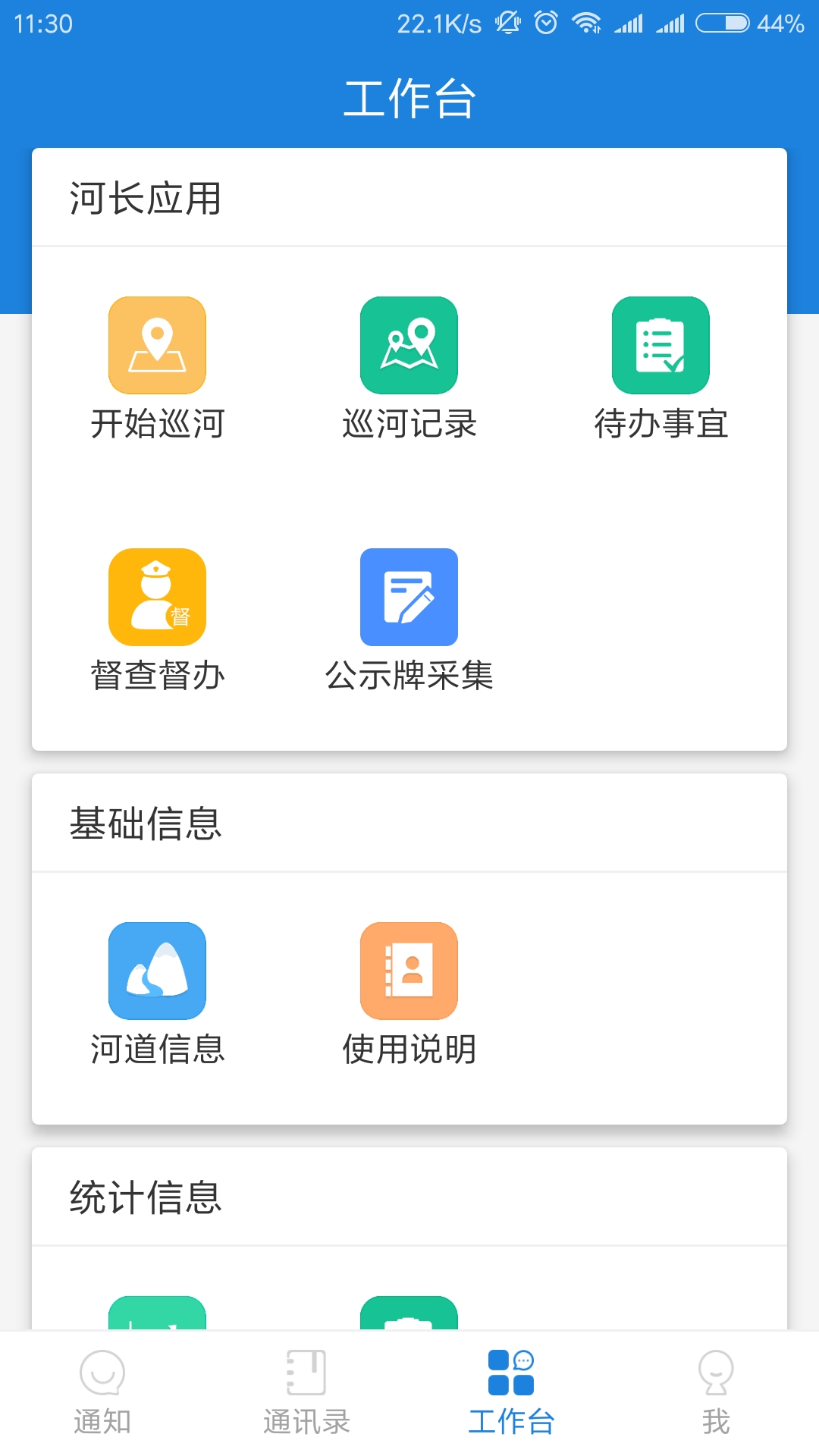Select the 工作台 workbench tab
819x1456 pixels.
click(x=511, y=1392)
